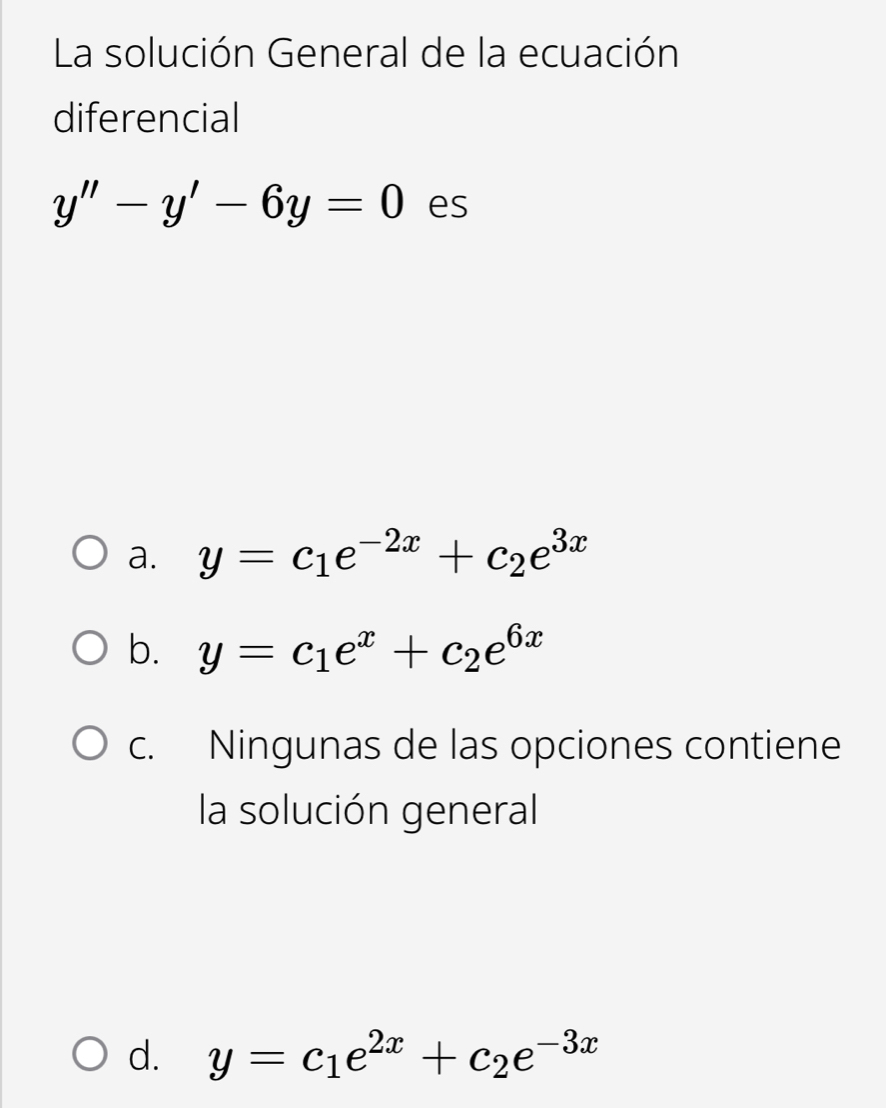Click the word es after the equation

tap(447, 205)
